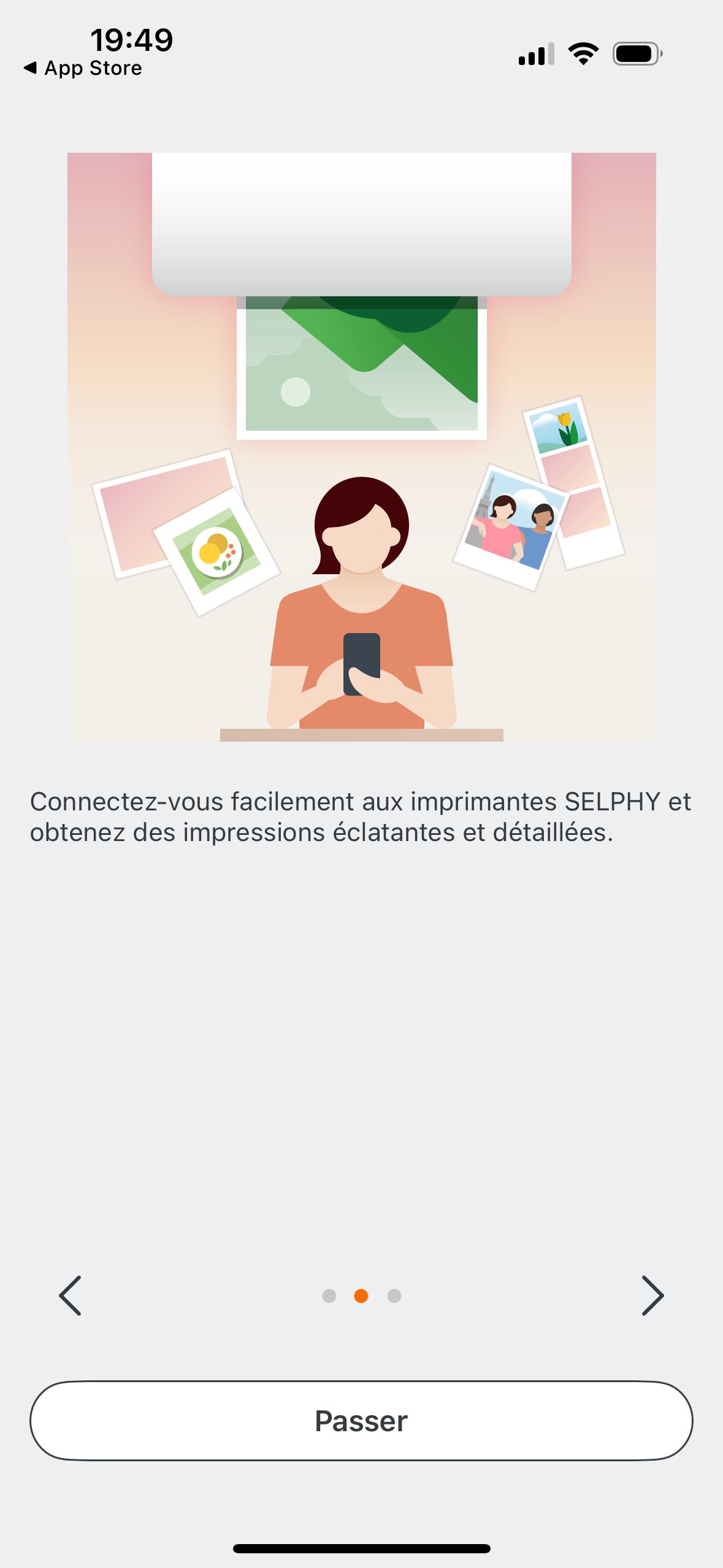Image resolution: width=723 pixels, height=1568 pixels.
Task: Advance with the next page arrow
Action: pos(652,1296)
